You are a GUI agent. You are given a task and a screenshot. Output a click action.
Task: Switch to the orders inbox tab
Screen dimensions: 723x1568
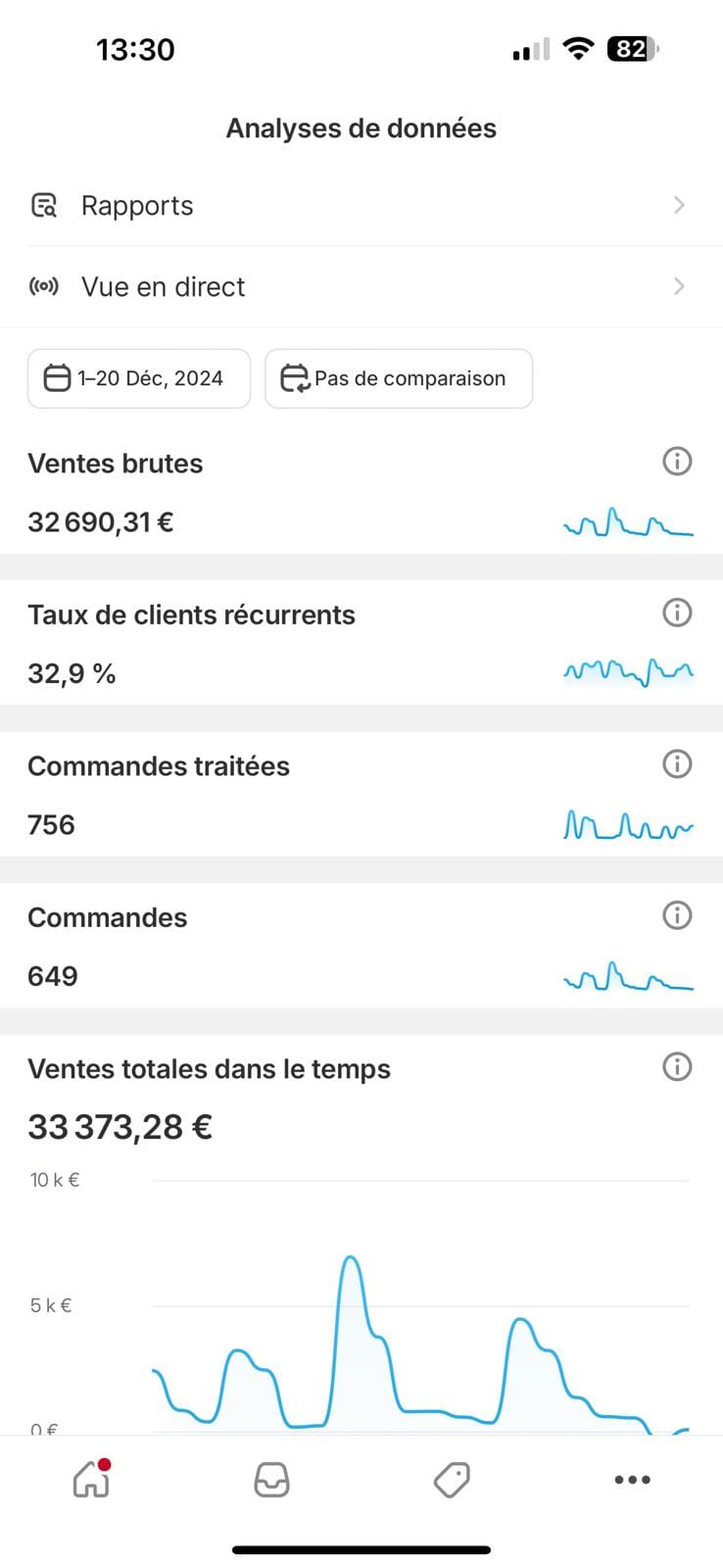tap(271, 1480)
